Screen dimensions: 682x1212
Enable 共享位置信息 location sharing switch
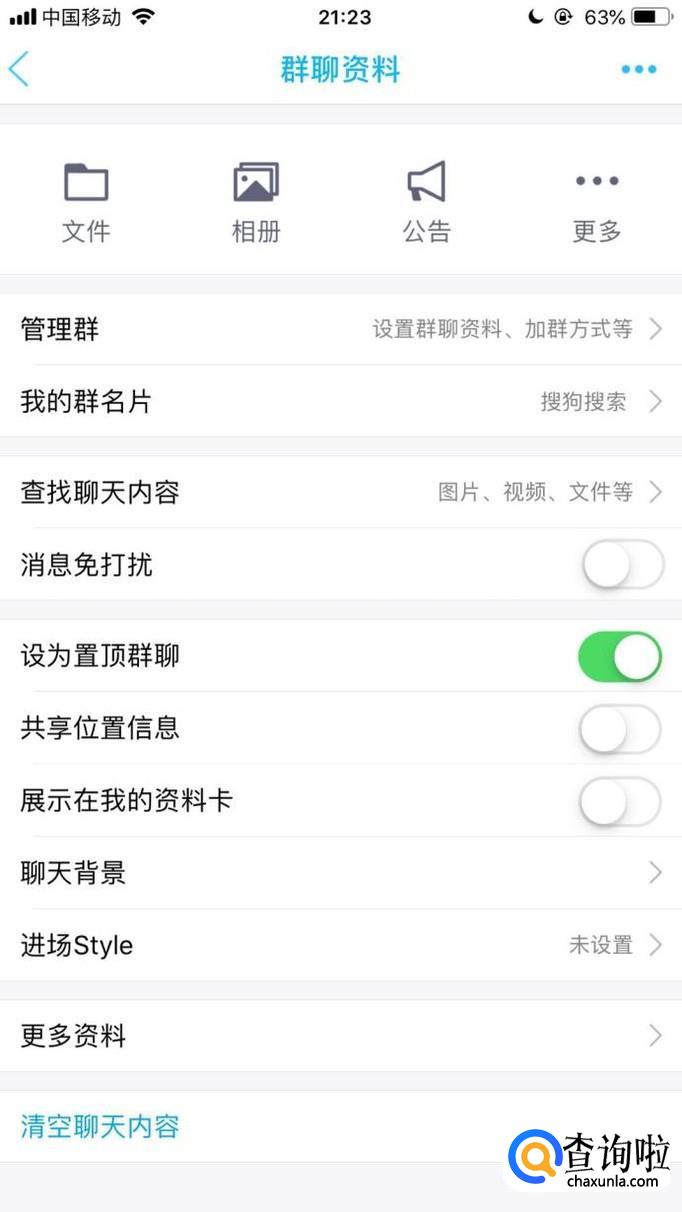coord(620,729)
